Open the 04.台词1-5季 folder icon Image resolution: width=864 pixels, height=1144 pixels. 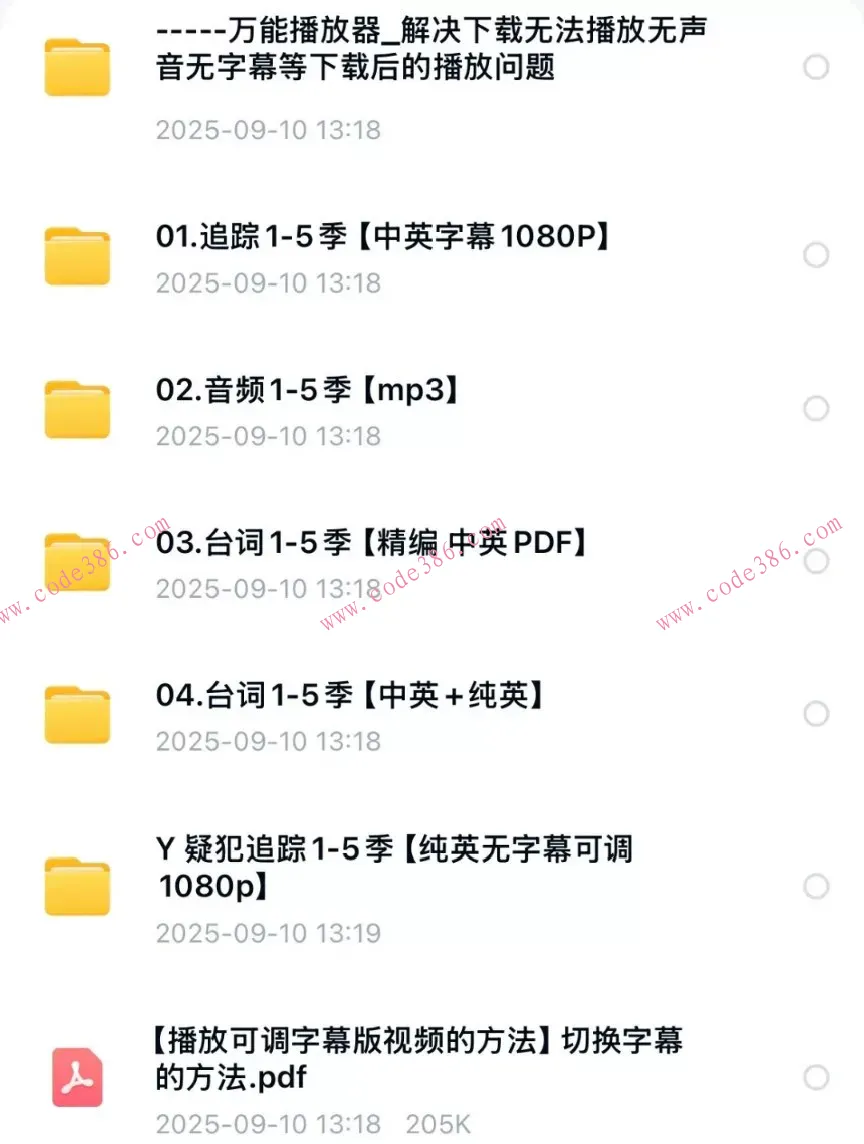pyautogui.click(x=77, y=714)
